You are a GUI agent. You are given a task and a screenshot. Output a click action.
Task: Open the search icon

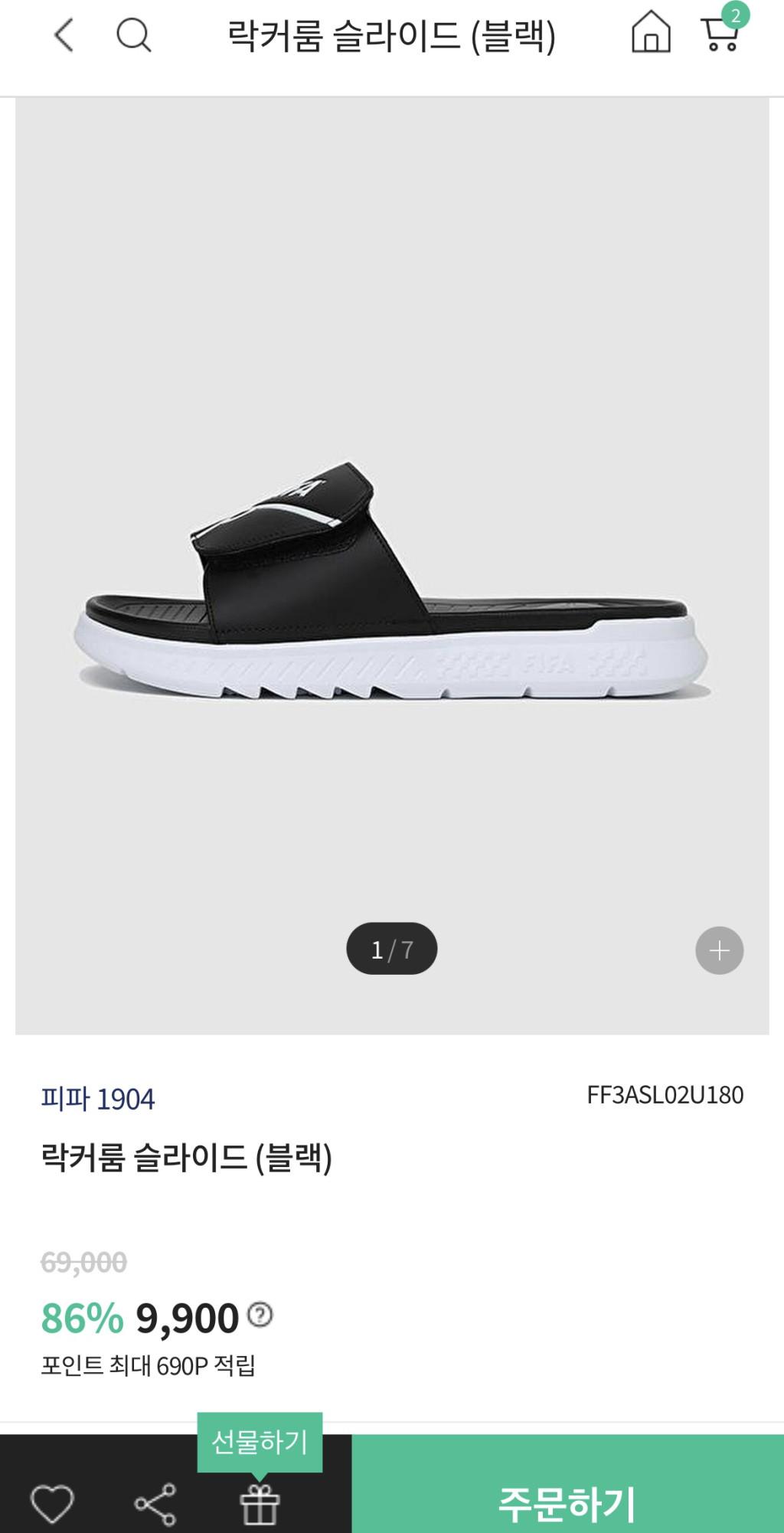133,35
